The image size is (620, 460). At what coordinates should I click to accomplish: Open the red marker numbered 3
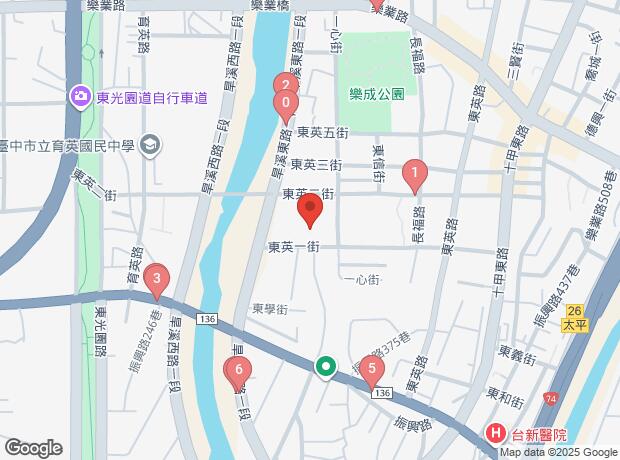[x=155, y=278]
